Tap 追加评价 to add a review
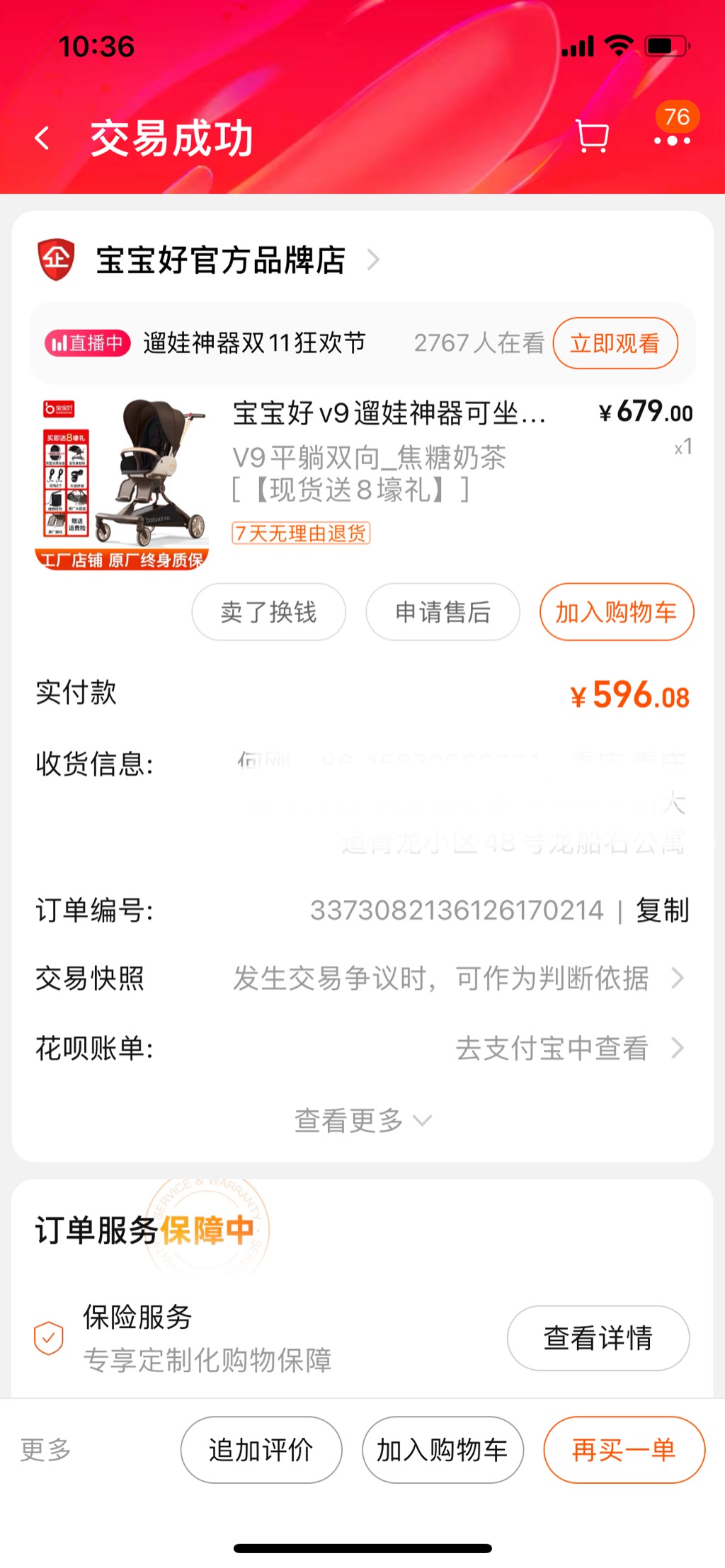The width and height of the screenshot is (725, 1568). 261,1450
